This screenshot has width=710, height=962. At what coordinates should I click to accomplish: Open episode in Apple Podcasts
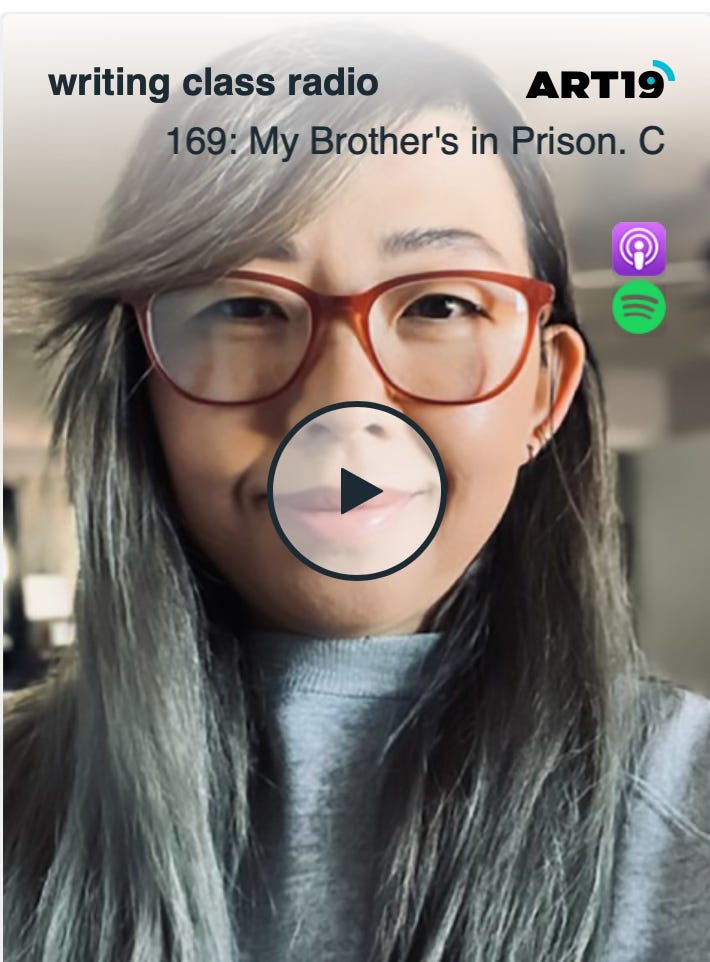[638, 249]
